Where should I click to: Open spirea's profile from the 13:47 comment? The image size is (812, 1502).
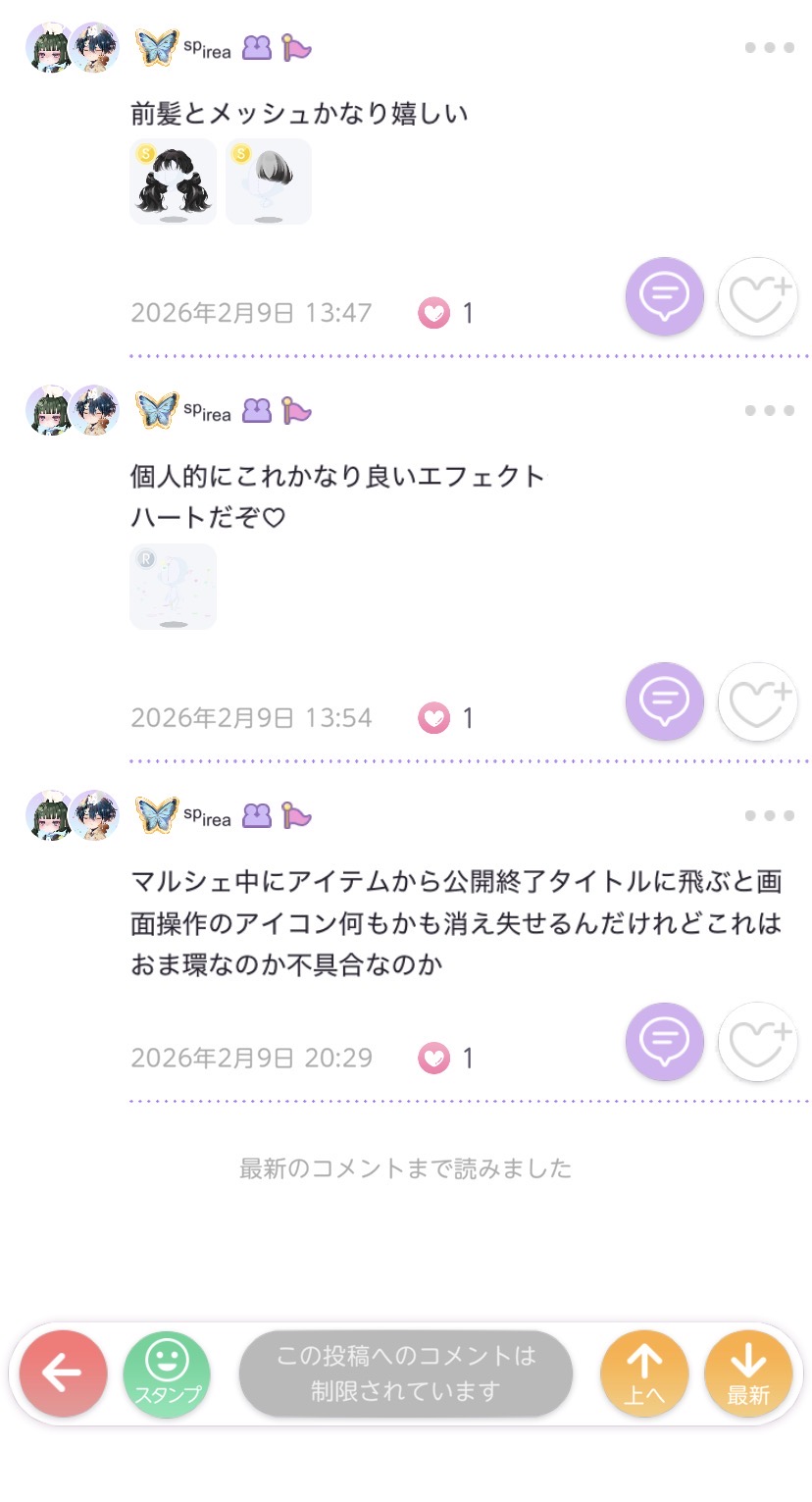point(73,48)
